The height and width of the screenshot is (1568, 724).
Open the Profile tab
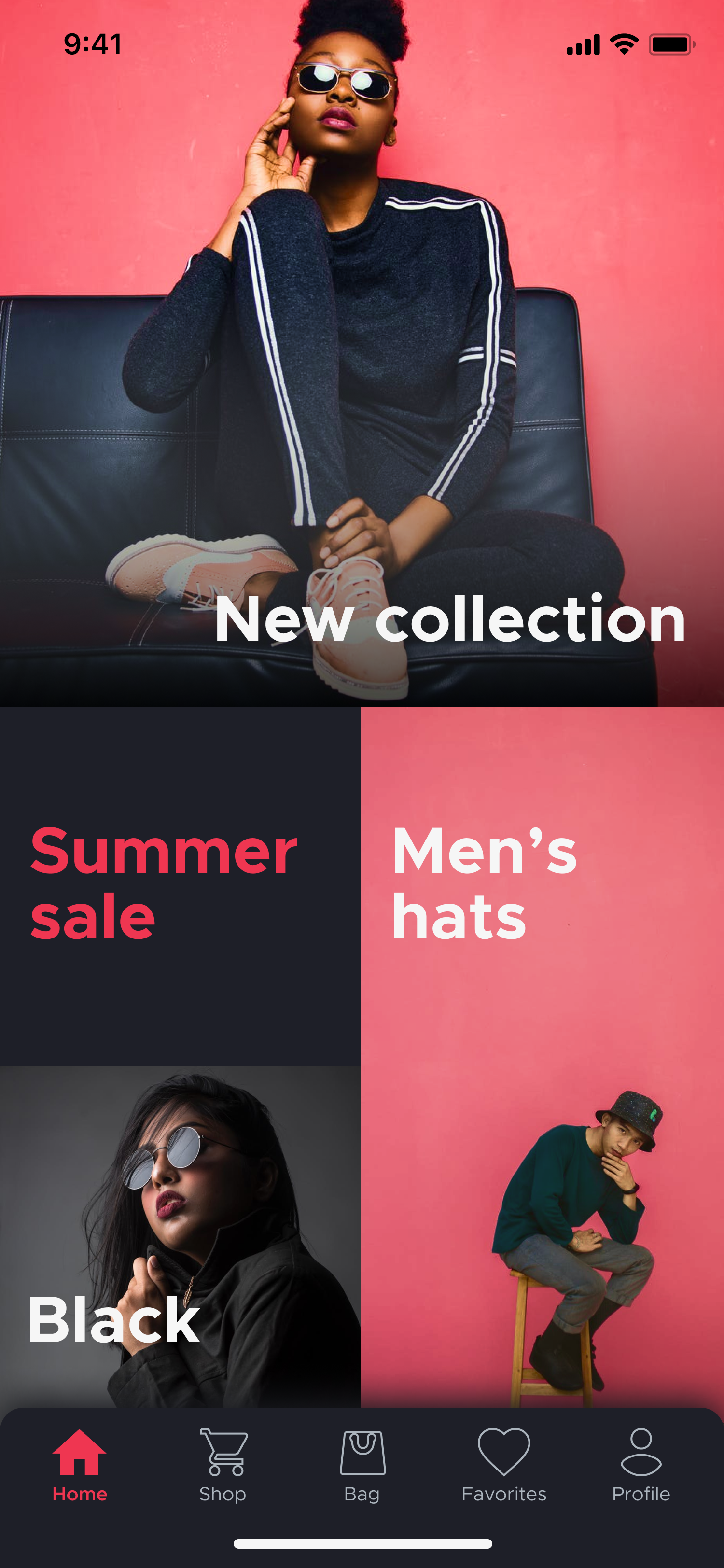tap(640, 1465)
